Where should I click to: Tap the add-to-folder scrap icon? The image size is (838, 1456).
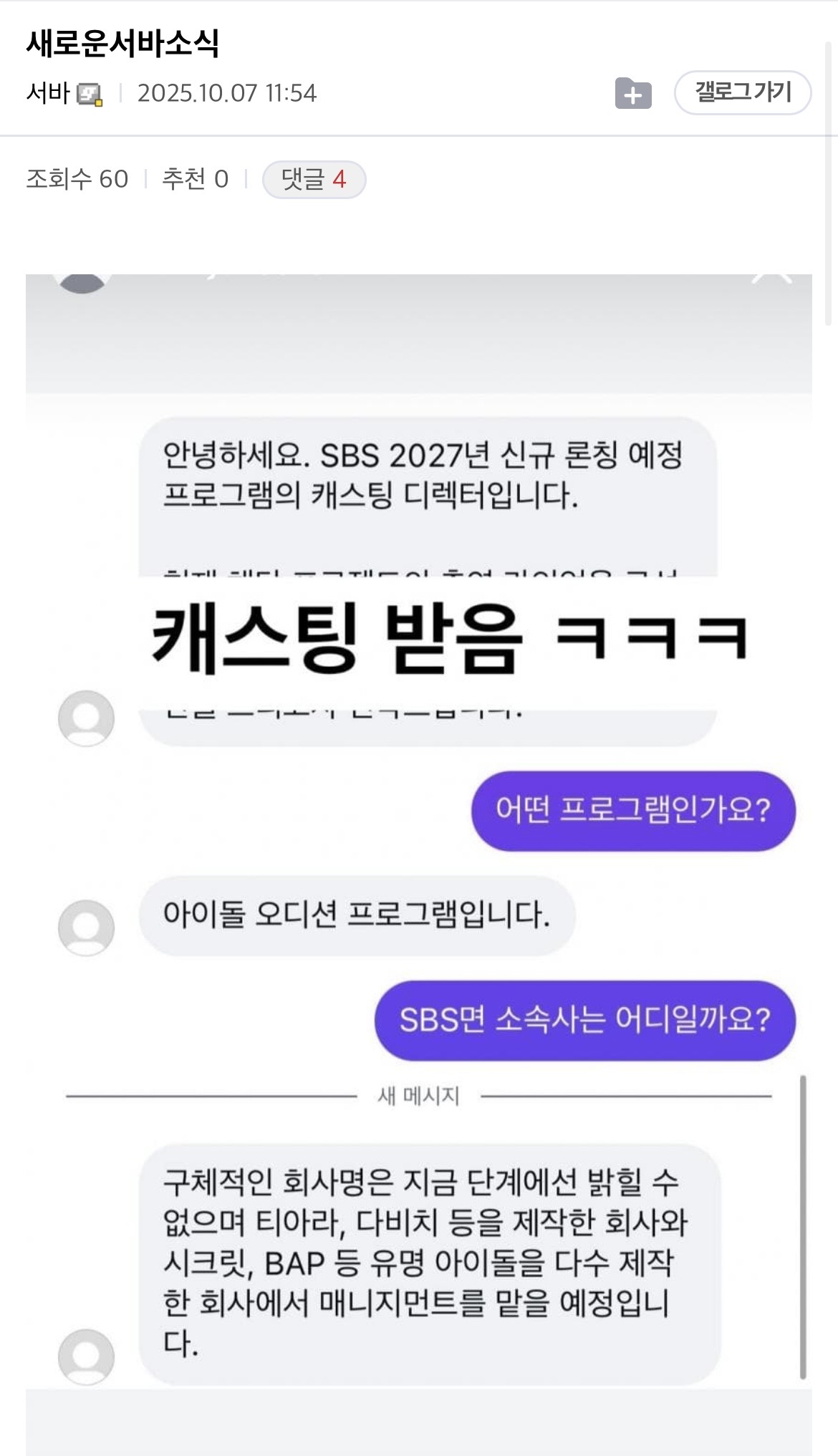click(x=633, y=93)
